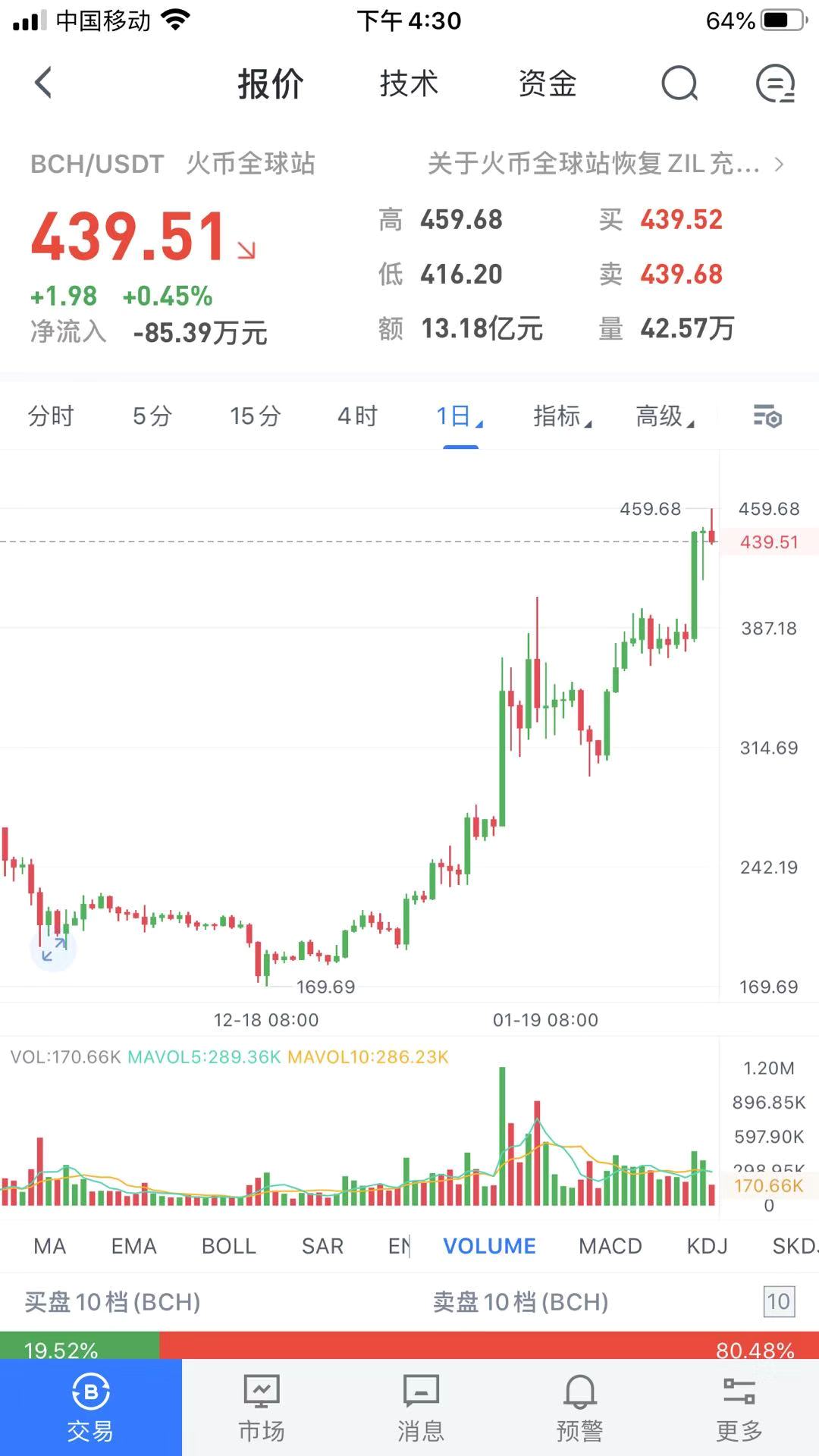This screenshot has width=819, height=1456.
Task: Open the 预警 alerts tab
Action: 580,1407
